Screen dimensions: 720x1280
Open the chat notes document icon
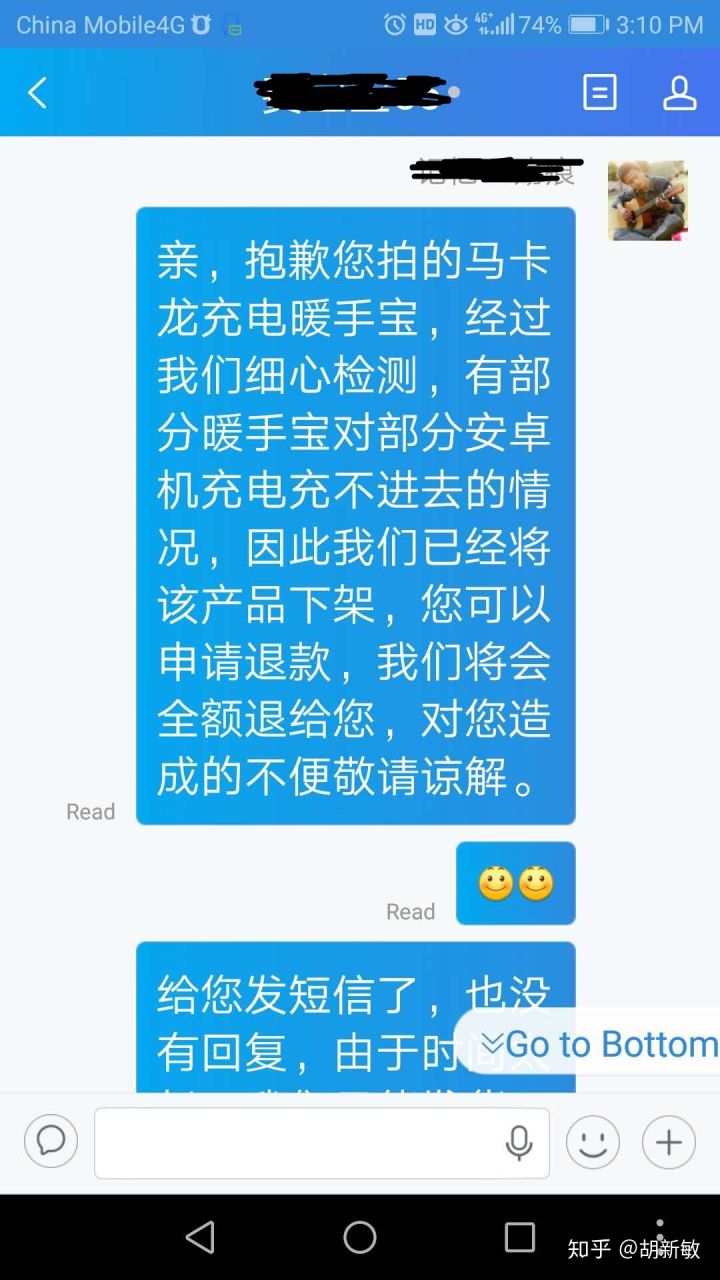tap(599, 93)
